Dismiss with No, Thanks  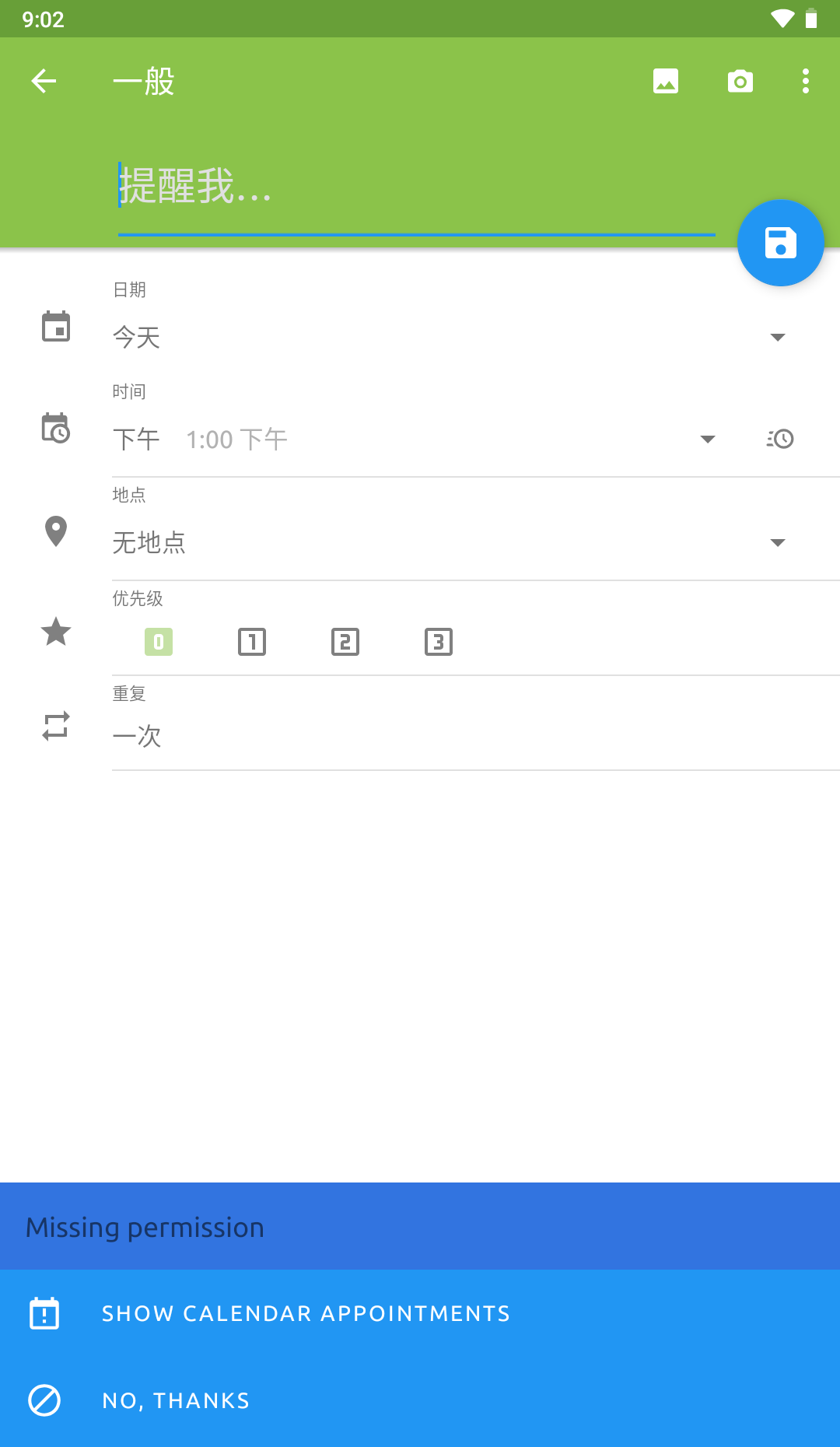tap(176, 1401)
